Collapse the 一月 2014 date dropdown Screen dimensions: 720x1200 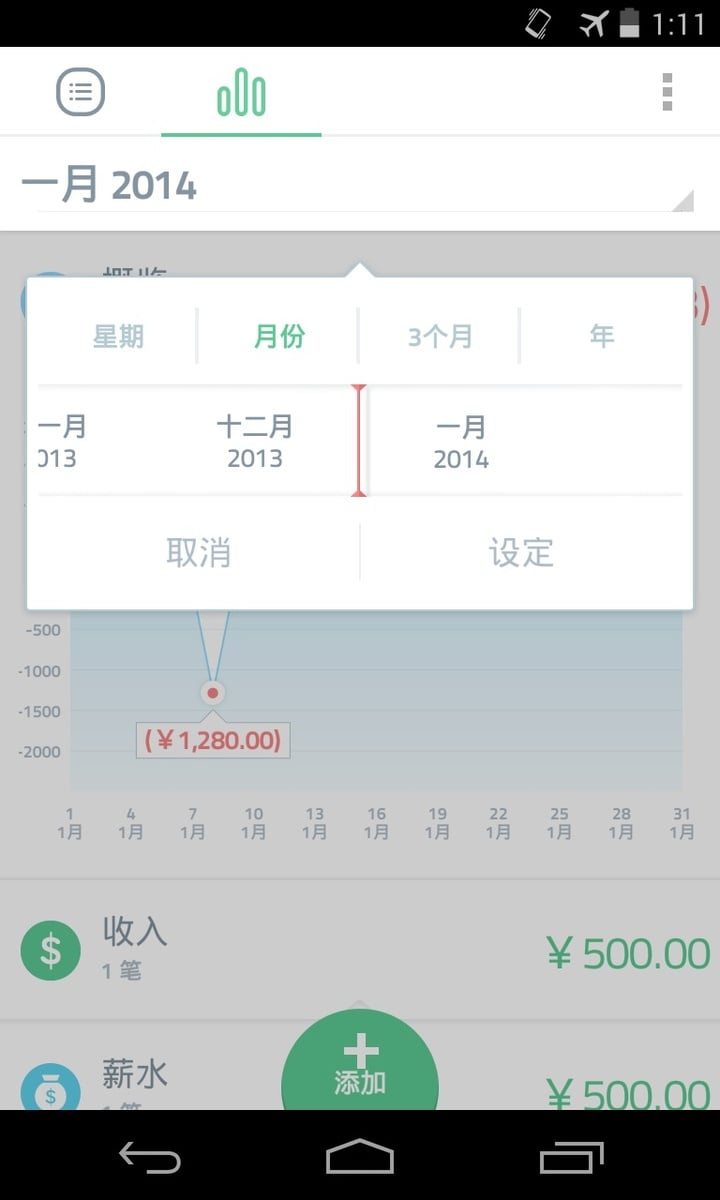click(360, 186)
